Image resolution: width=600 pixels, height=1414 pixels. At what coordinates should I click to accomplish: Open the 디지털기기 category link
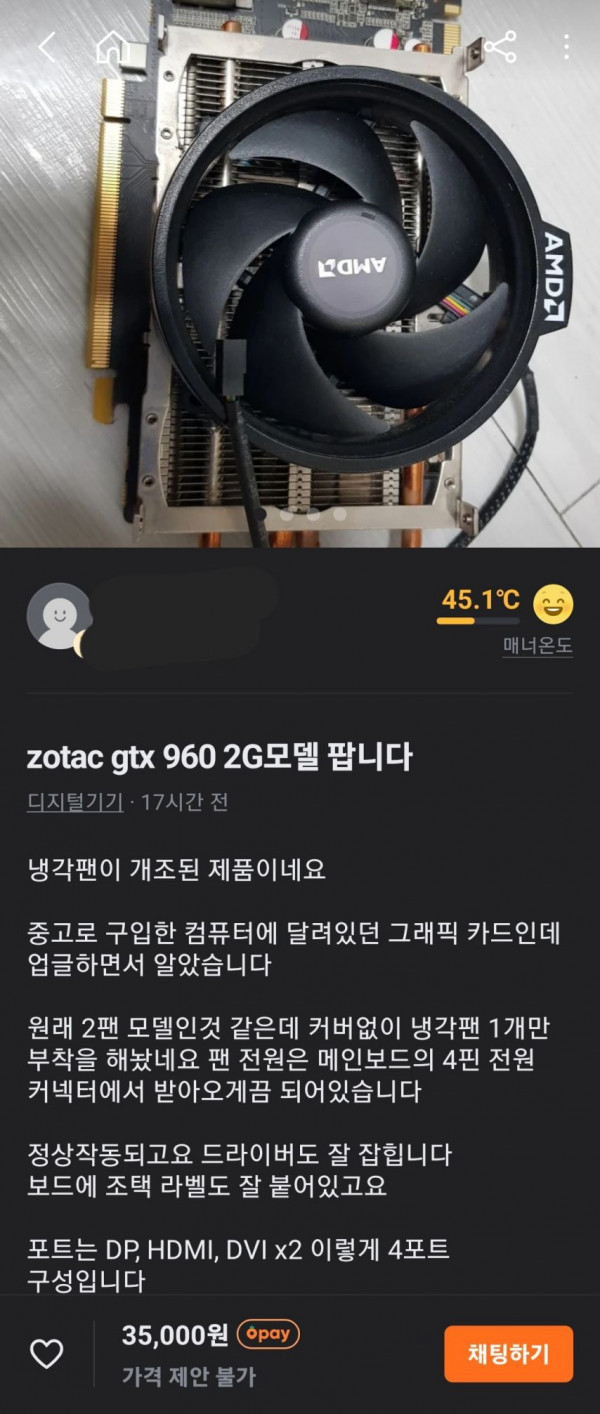tap(75, 802)
